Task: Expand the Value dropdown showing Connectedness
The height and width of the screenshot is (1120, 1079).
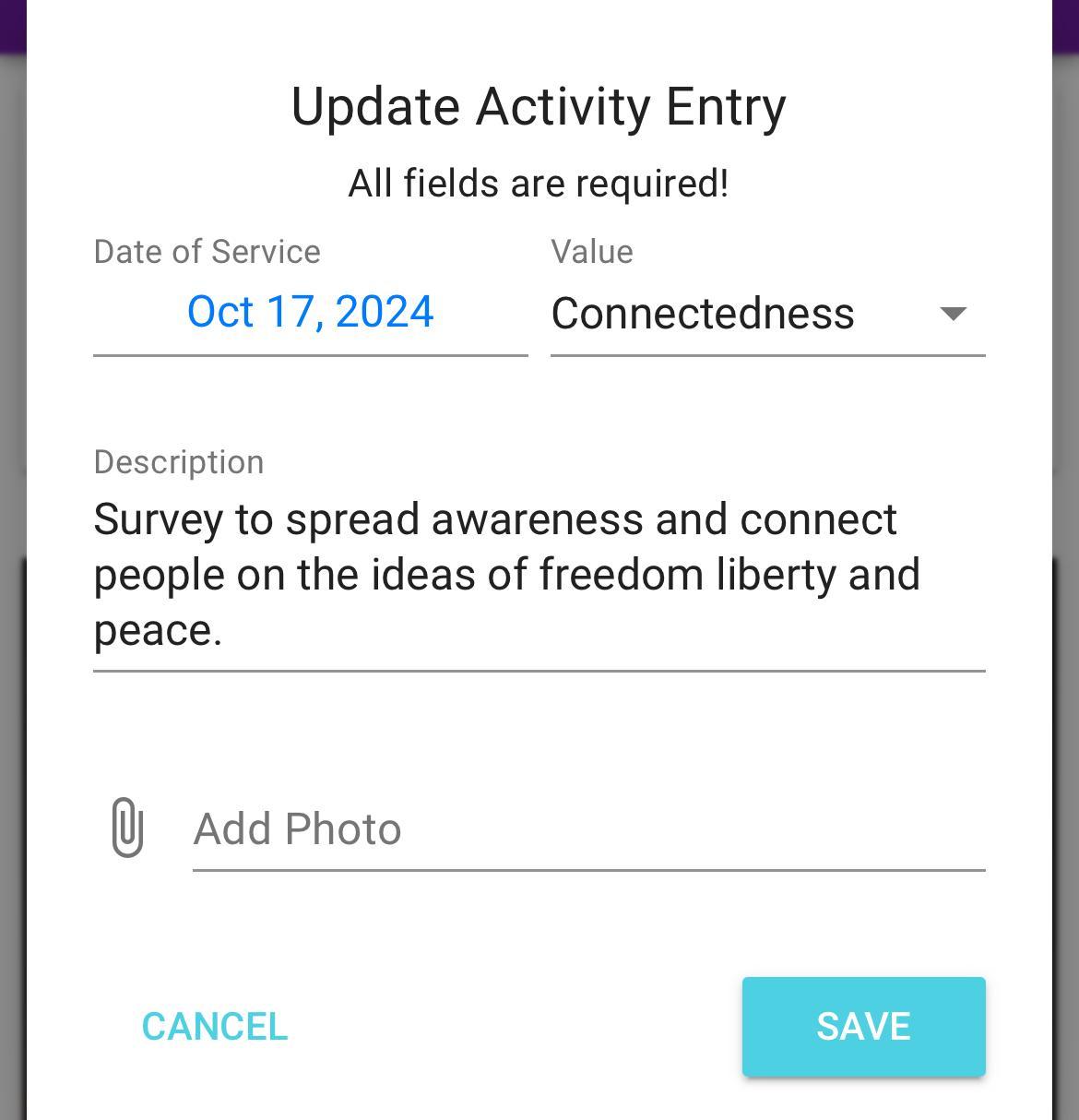Action: click(x=767, y=314)
